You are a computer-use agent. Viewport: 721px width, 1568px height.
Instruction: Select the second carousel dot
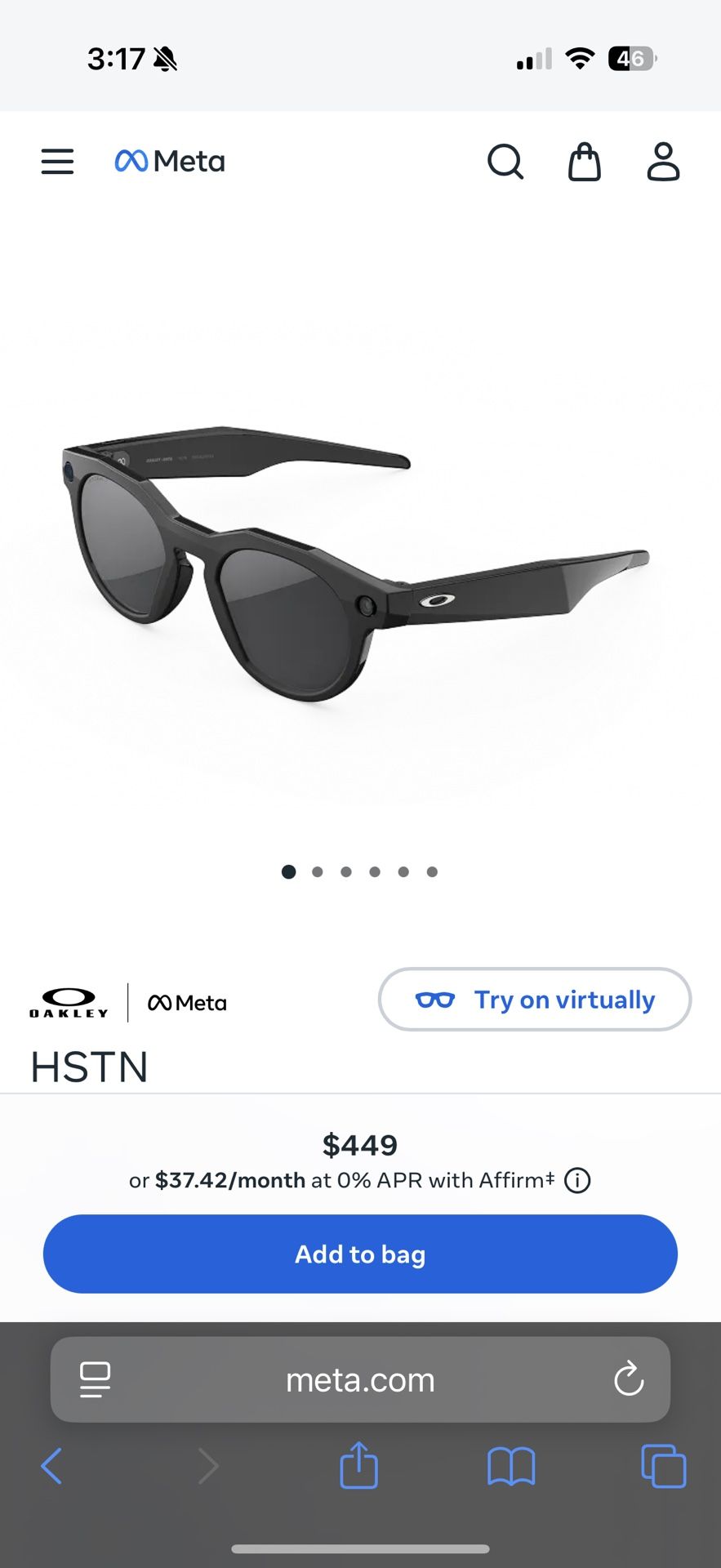[x=317, y=871]
